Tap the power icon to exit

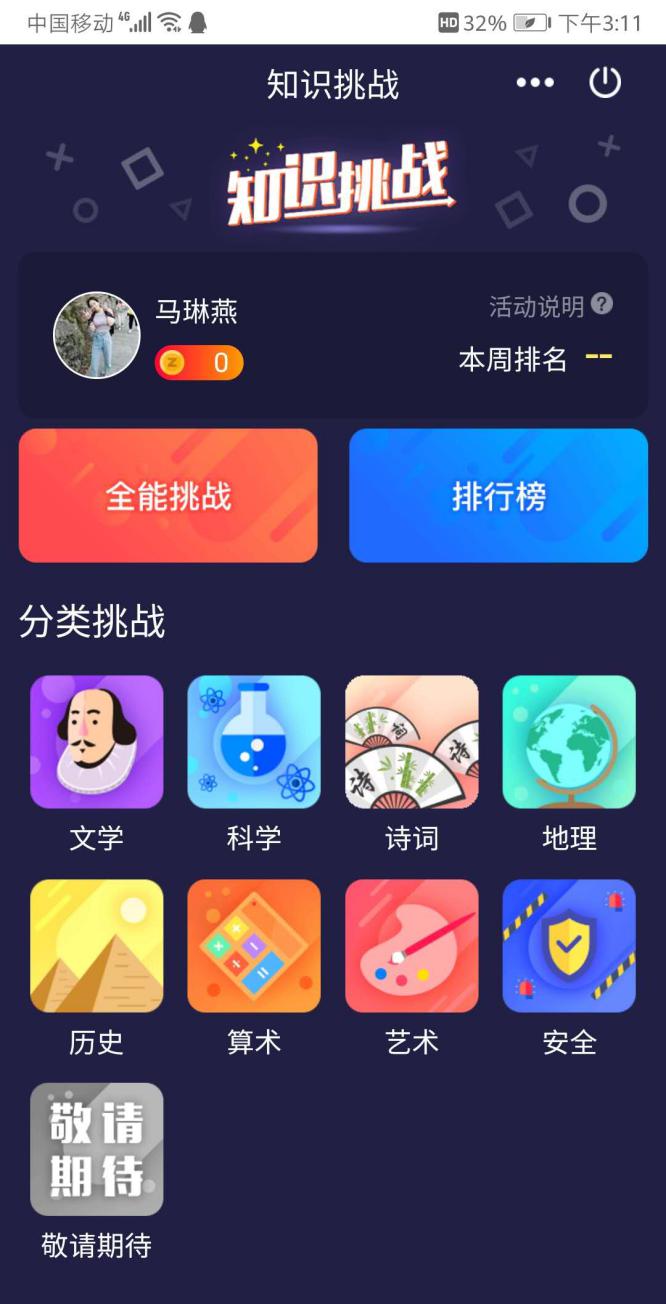[605, 83]
